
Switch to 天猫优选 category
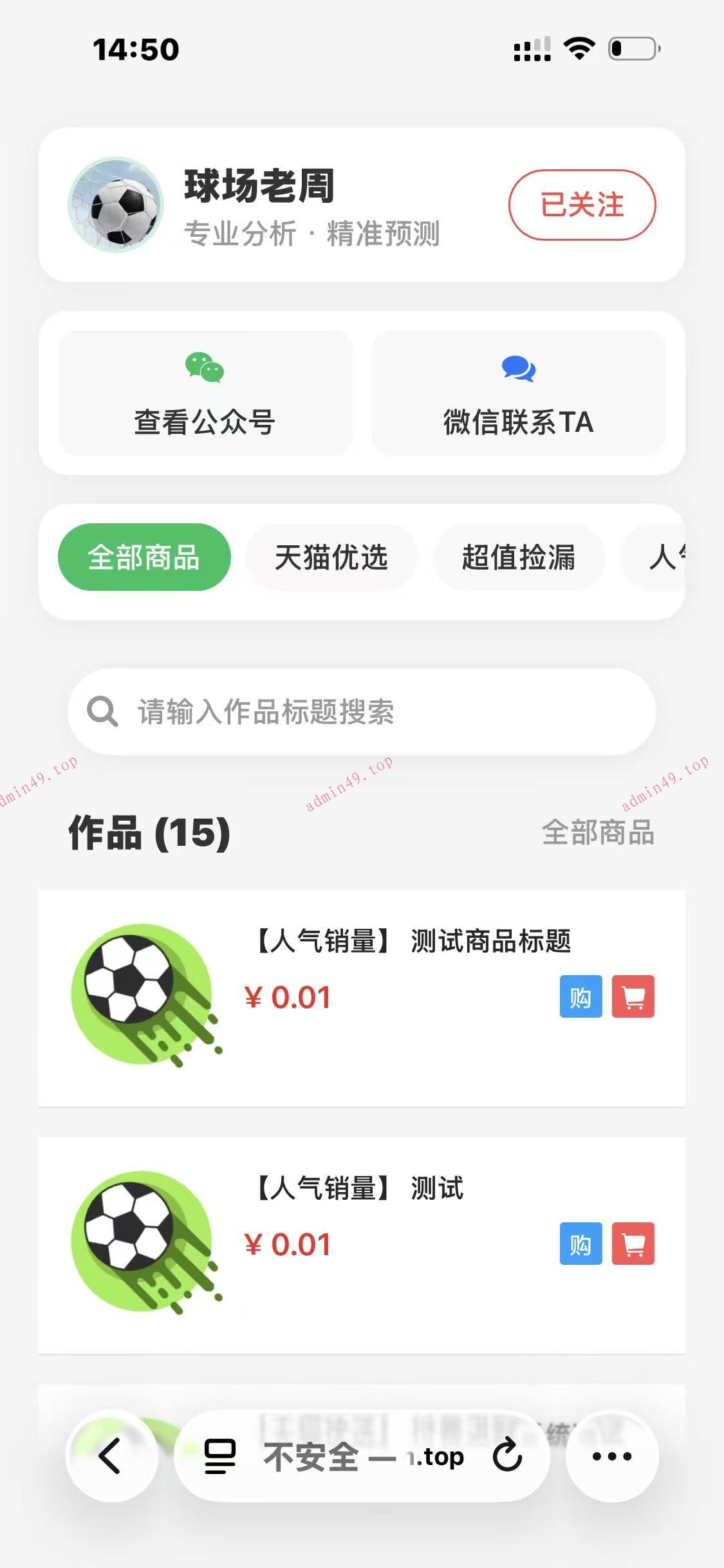(x=331, y=557)
